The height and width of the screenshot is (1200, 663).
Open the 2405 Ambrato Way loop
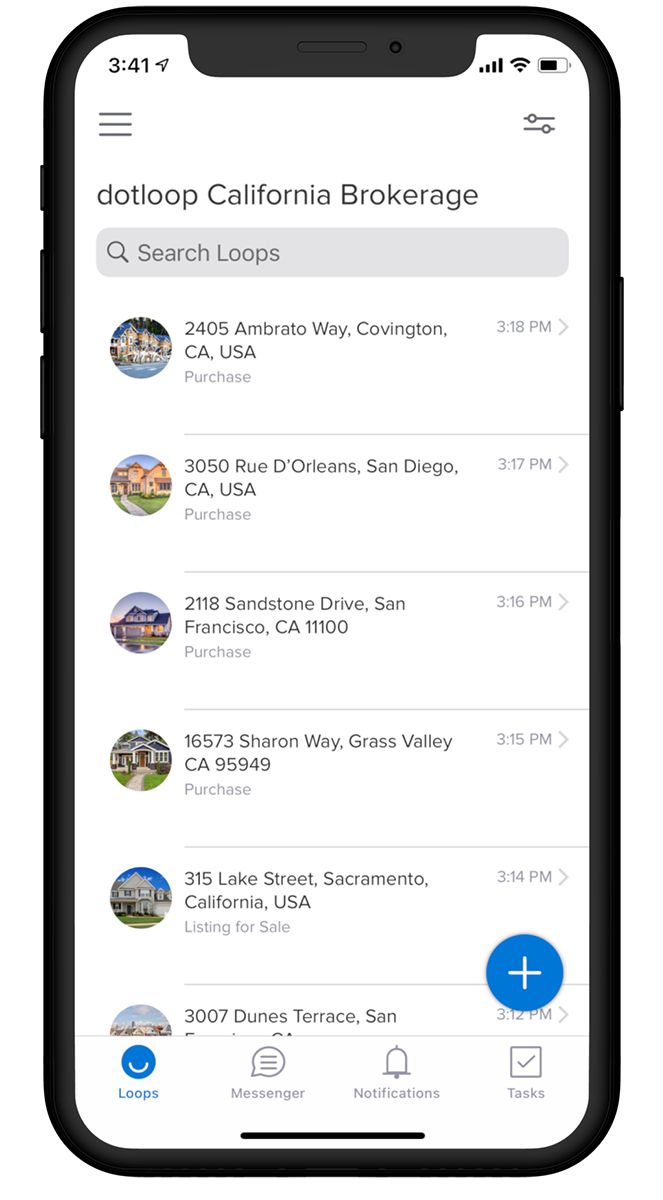coord(330,351)
